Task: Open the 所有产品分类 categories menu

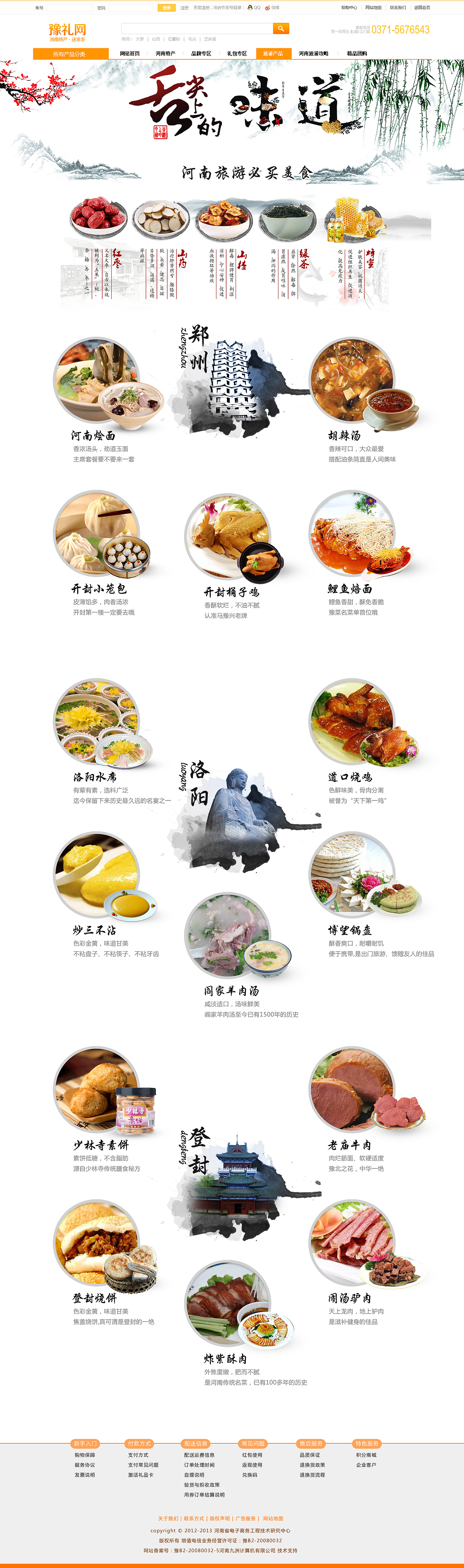Action: (x=69, y=54)
